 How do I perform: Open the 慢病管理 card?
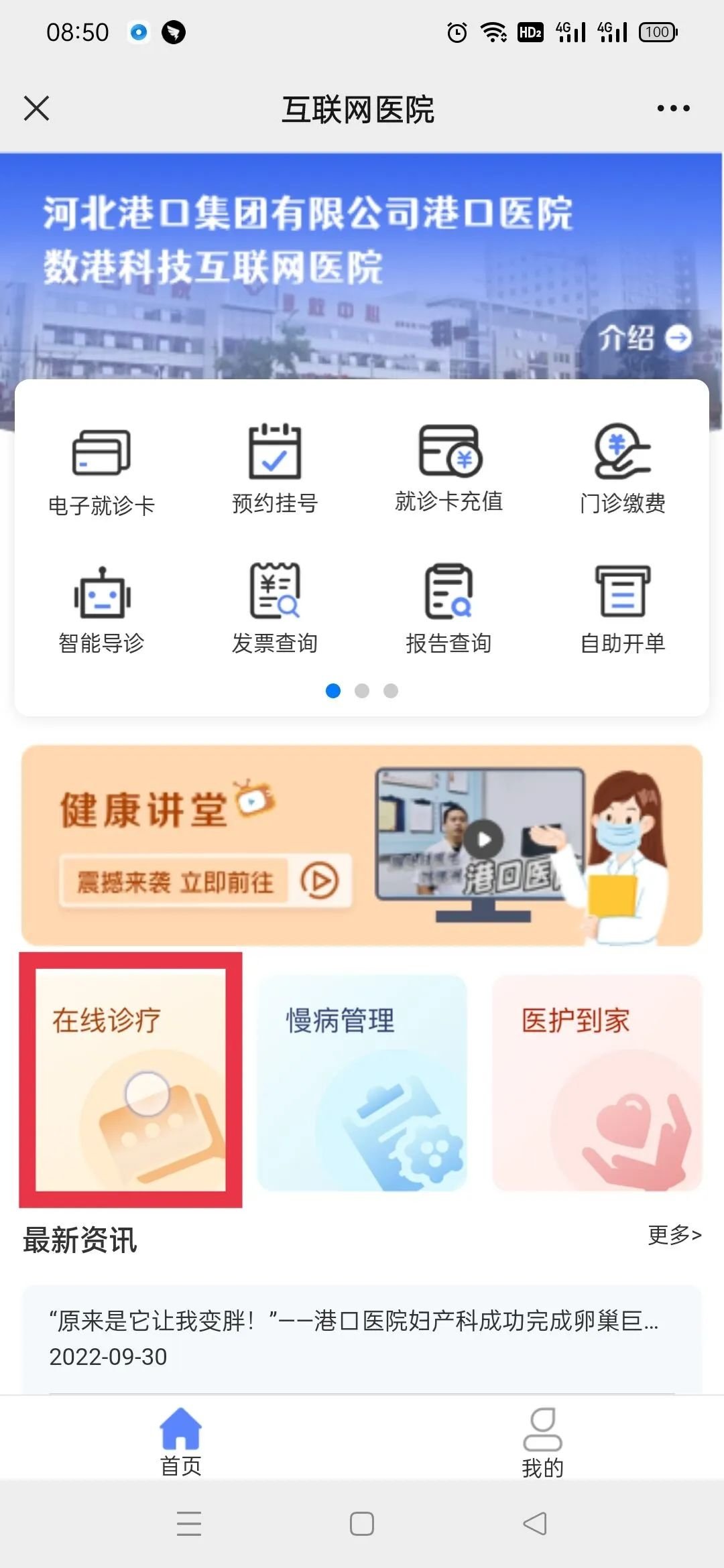(362, 1083)
